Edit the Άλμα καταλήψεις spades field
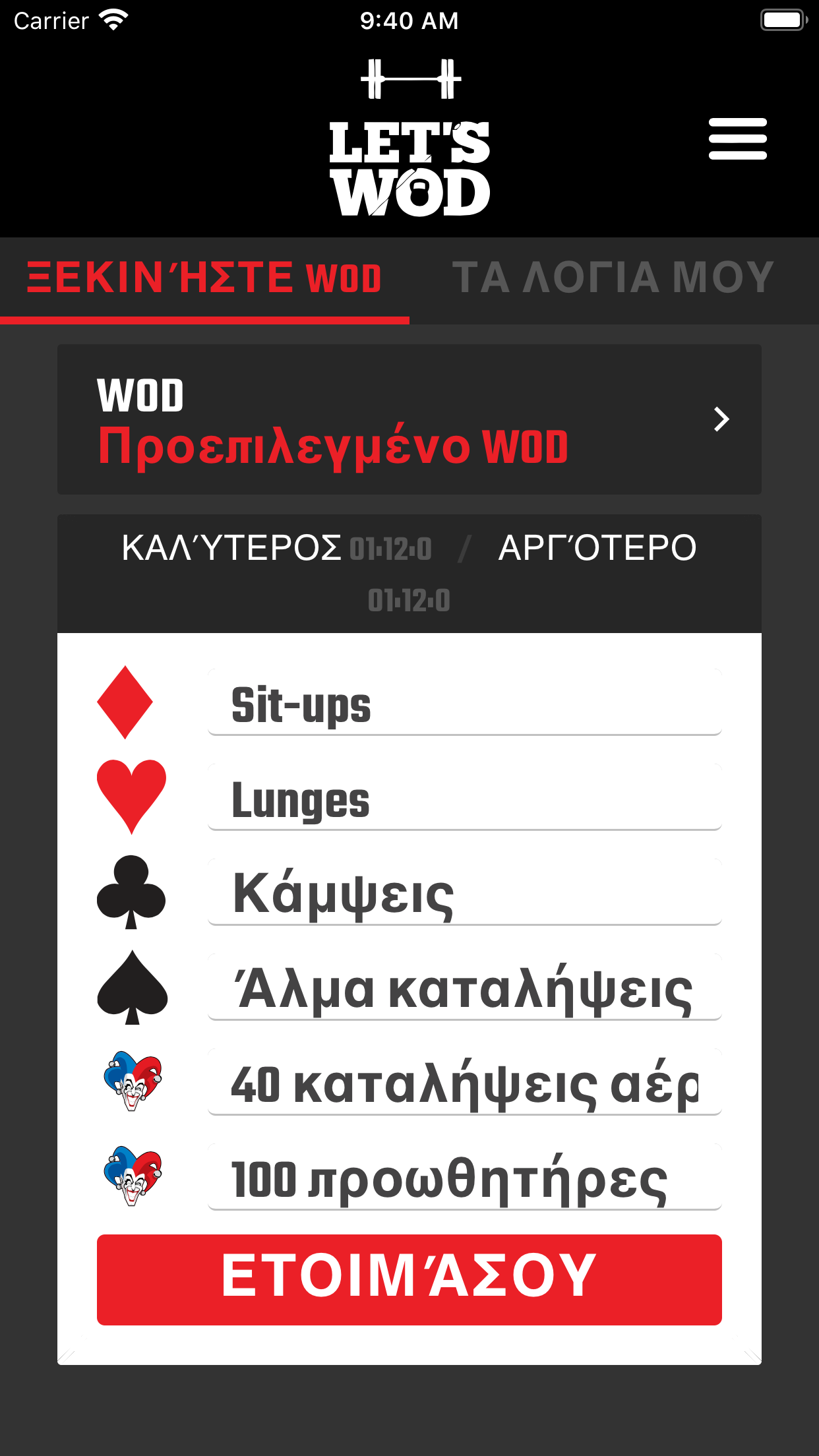 coord(465,987)
